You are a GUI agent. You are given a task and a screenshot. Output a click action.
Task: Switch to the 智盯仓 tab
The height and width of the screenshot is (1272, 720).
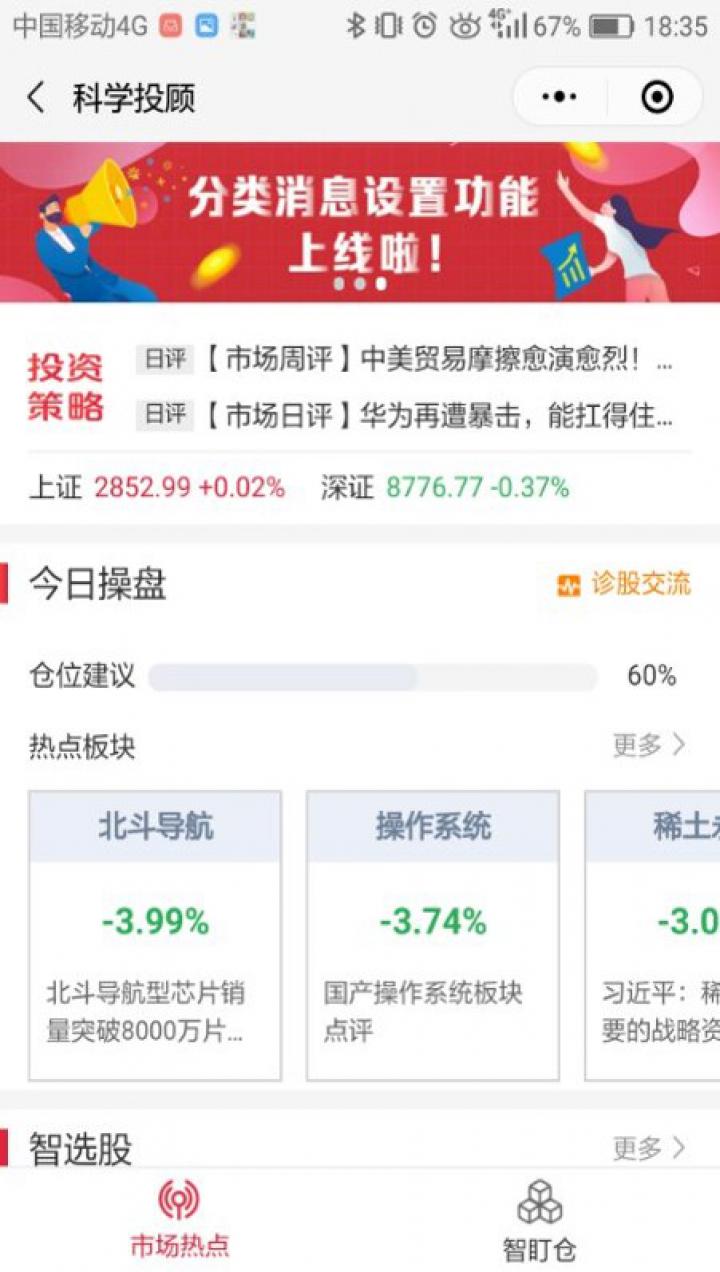[x=539, y=1220]
